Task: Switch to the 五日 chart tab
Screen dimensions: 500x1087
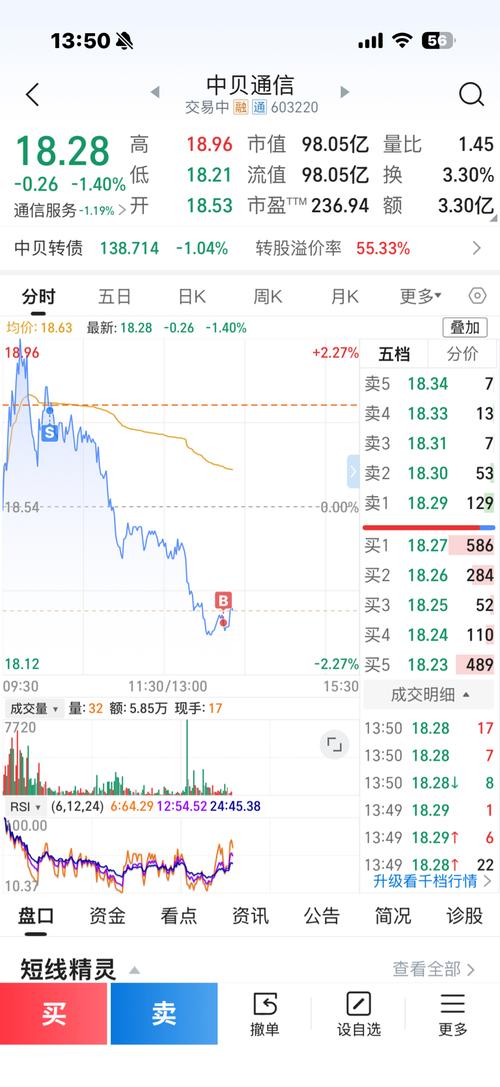Action: point(114,297)
